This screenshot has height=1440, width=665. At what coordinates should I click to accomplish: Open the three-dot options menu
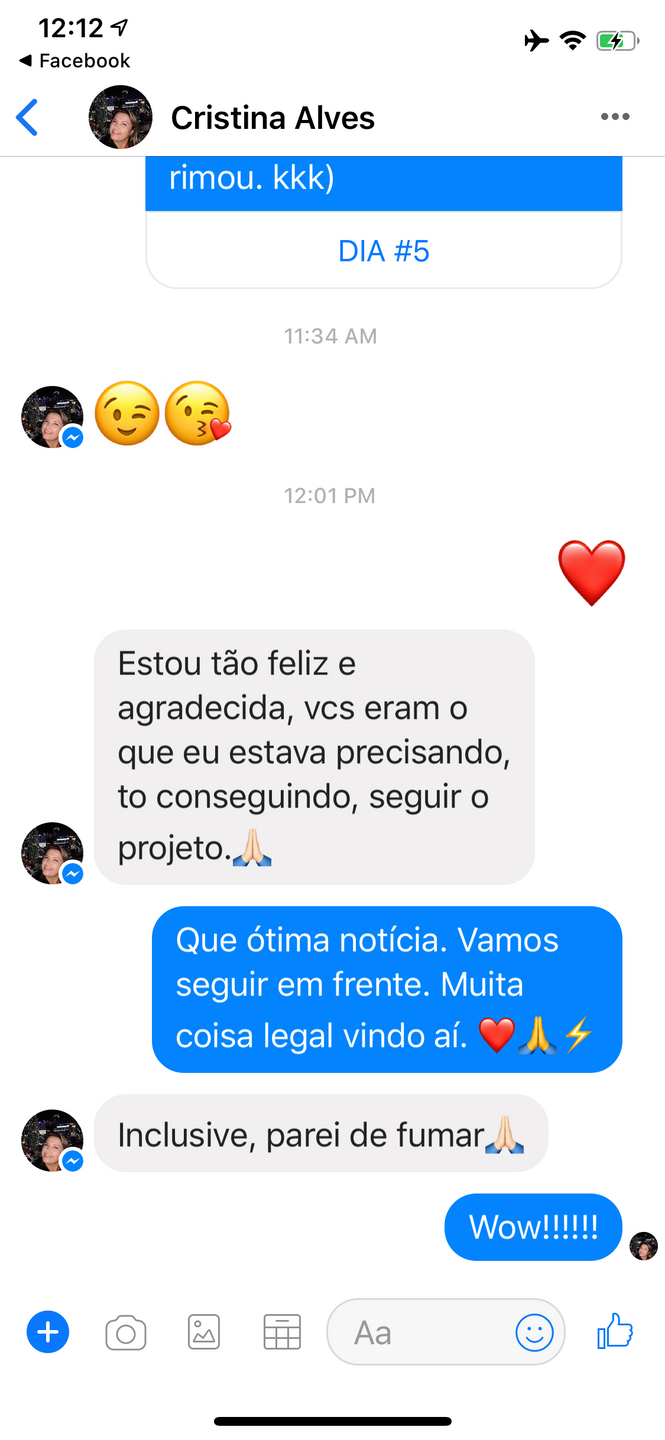click(x=615, y=118)
